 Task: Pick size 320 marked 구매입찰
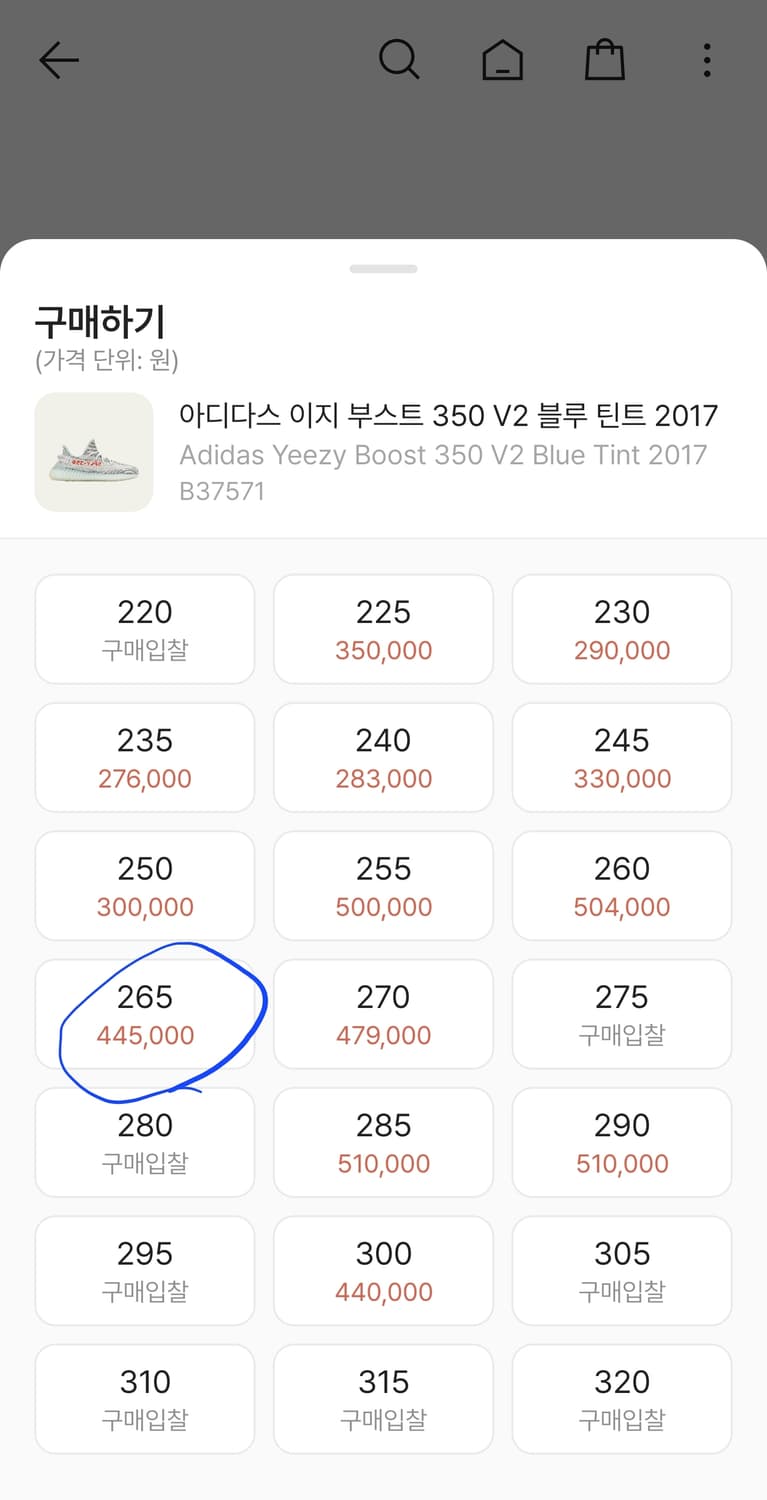(621, 1398)
